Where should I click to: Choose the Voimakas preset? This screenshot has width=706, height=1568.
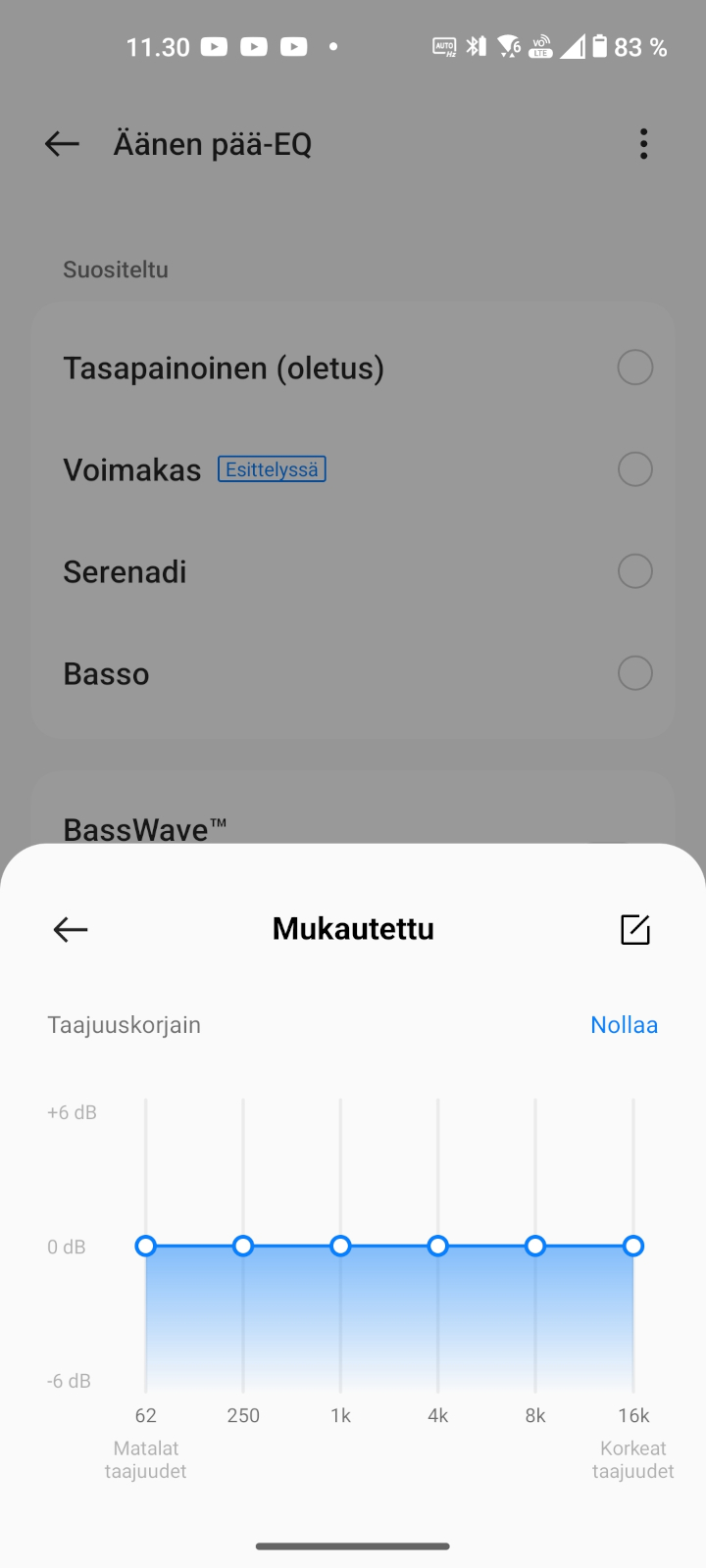[x=353, y=469]
